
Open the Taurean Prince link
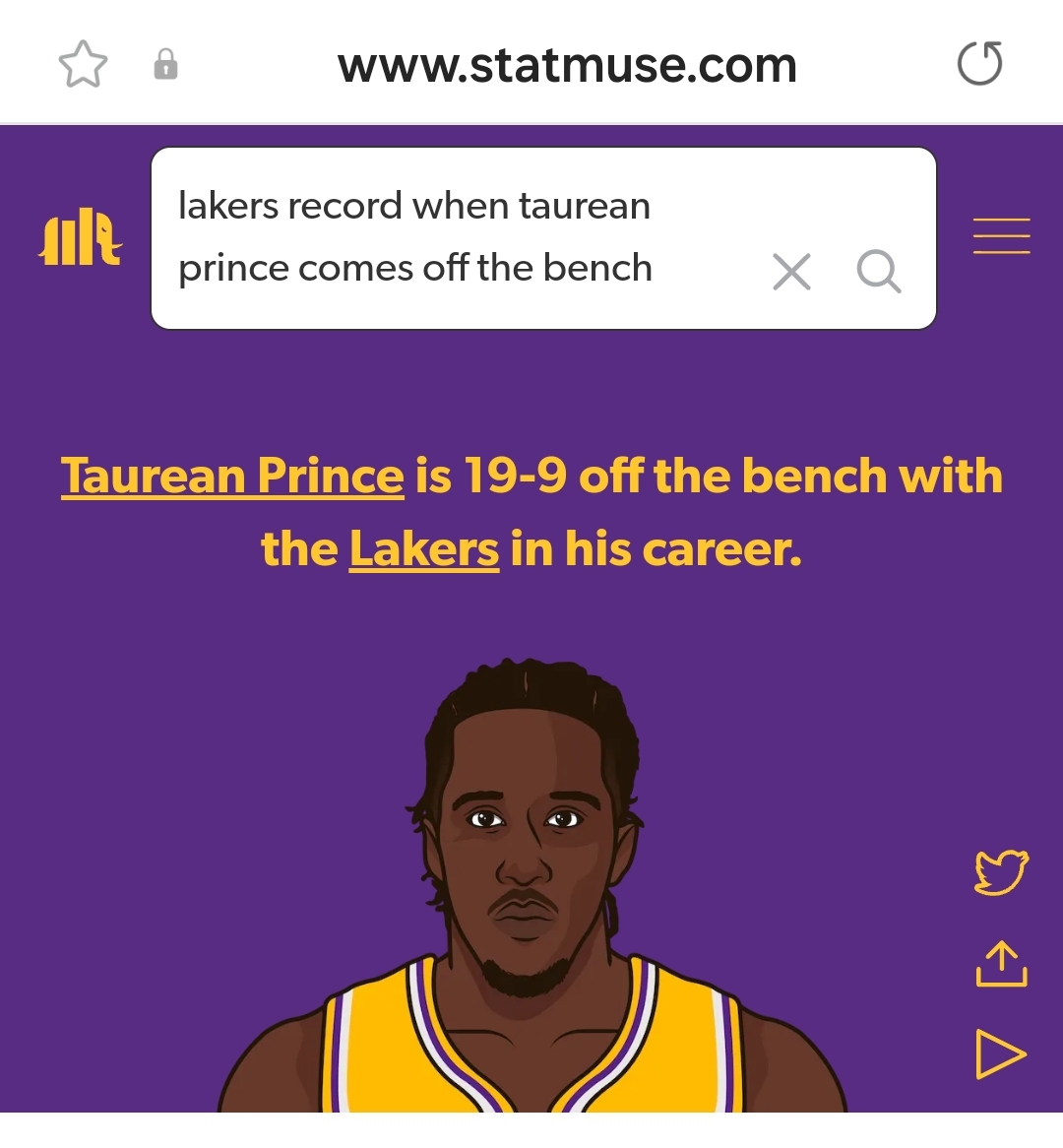click(x=232, y=477)
